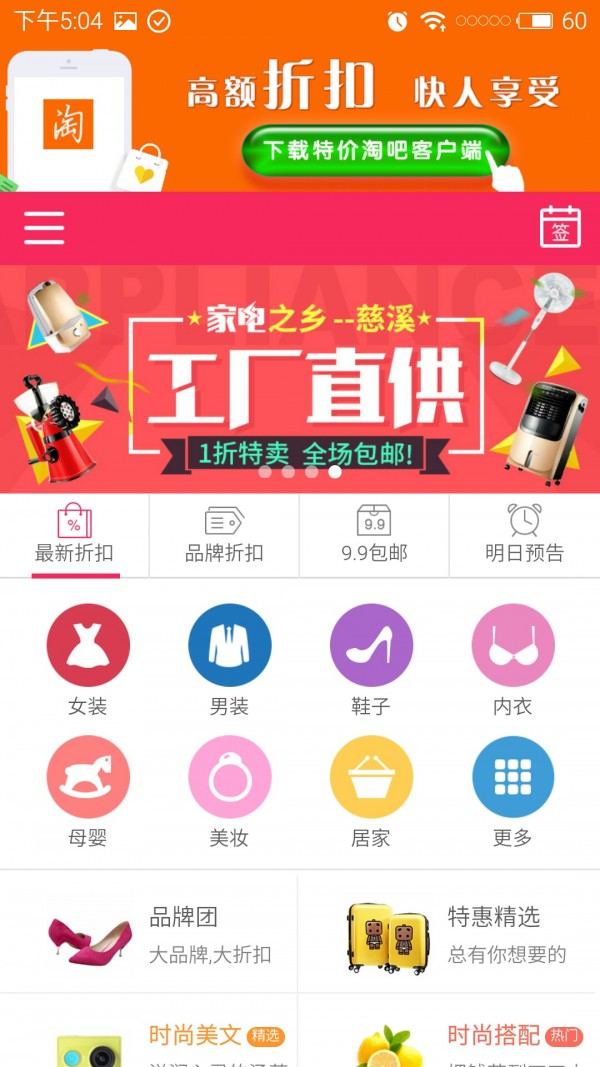
Task: Browse the 内衣 category
Action: (512, 658)
